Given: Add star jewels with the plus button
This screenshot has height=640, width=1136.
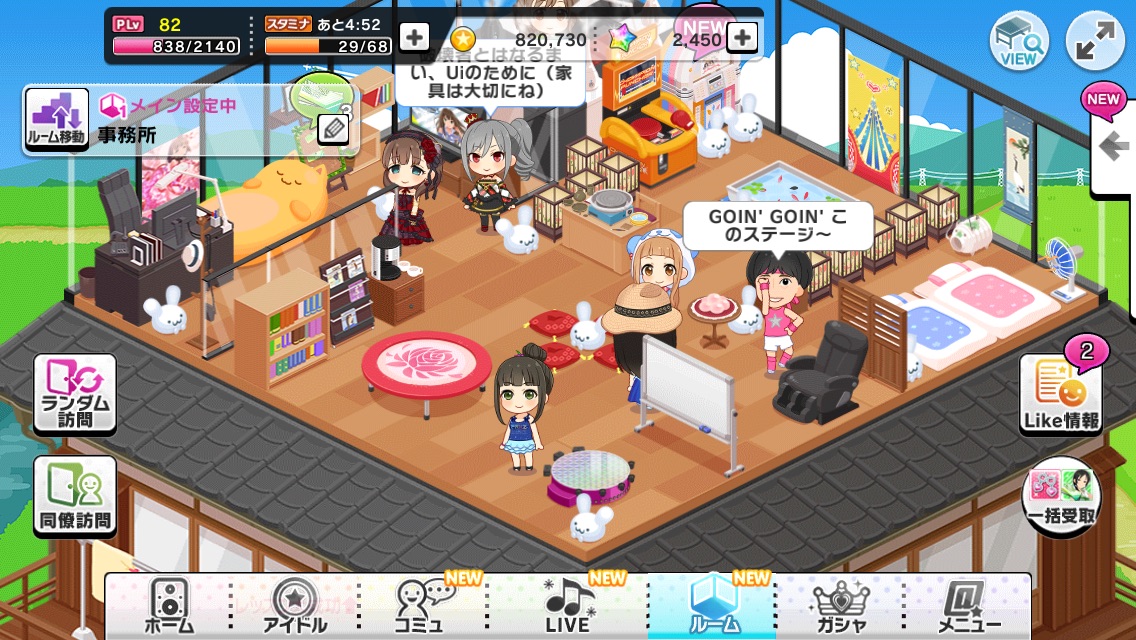Looking at the screenshot, I should (741, 38).
